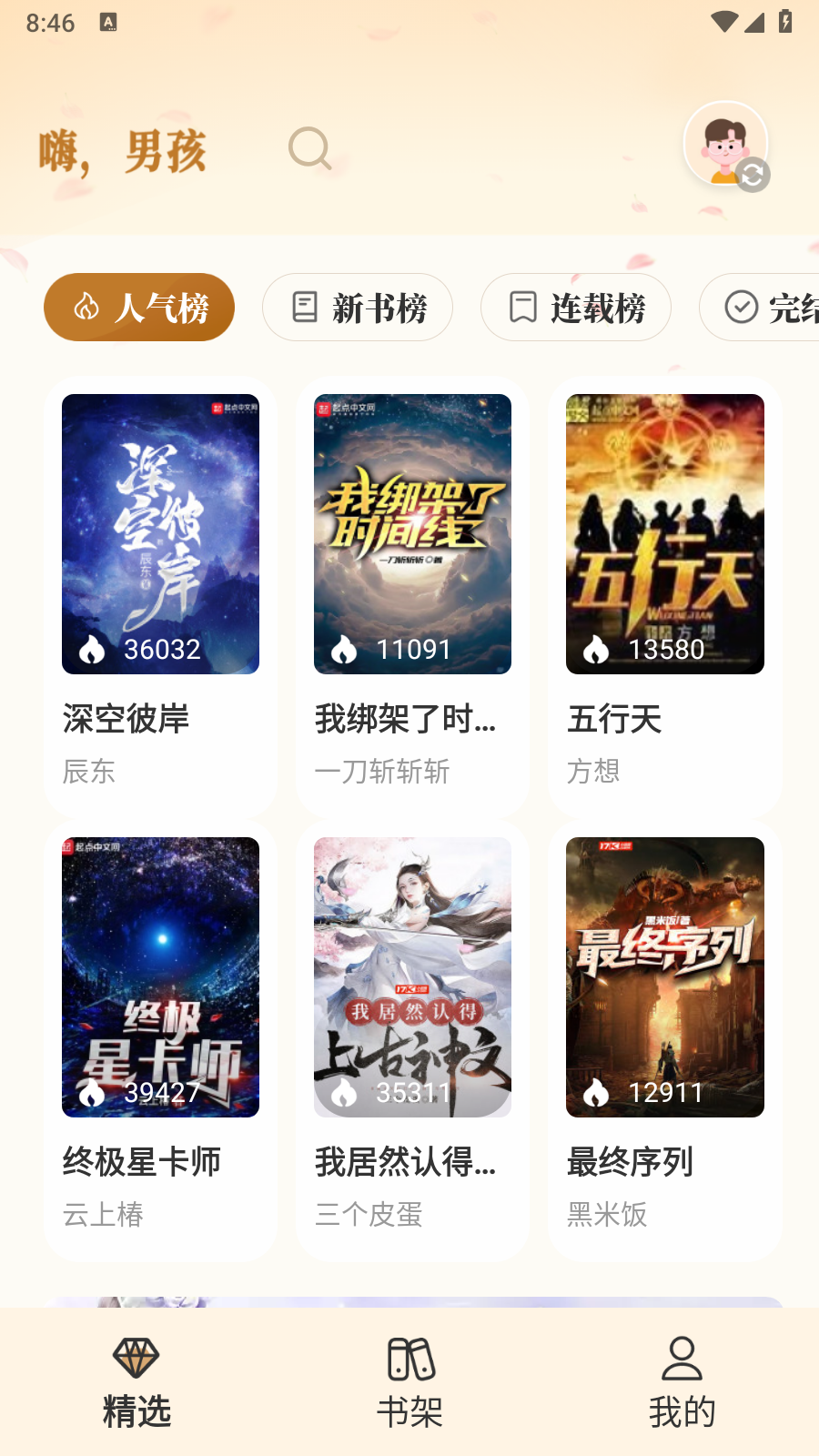The image size is (819, 1456).
Task: Open the 我的 profile tab
Action: pyautogui.click(x=682, y=1383)
